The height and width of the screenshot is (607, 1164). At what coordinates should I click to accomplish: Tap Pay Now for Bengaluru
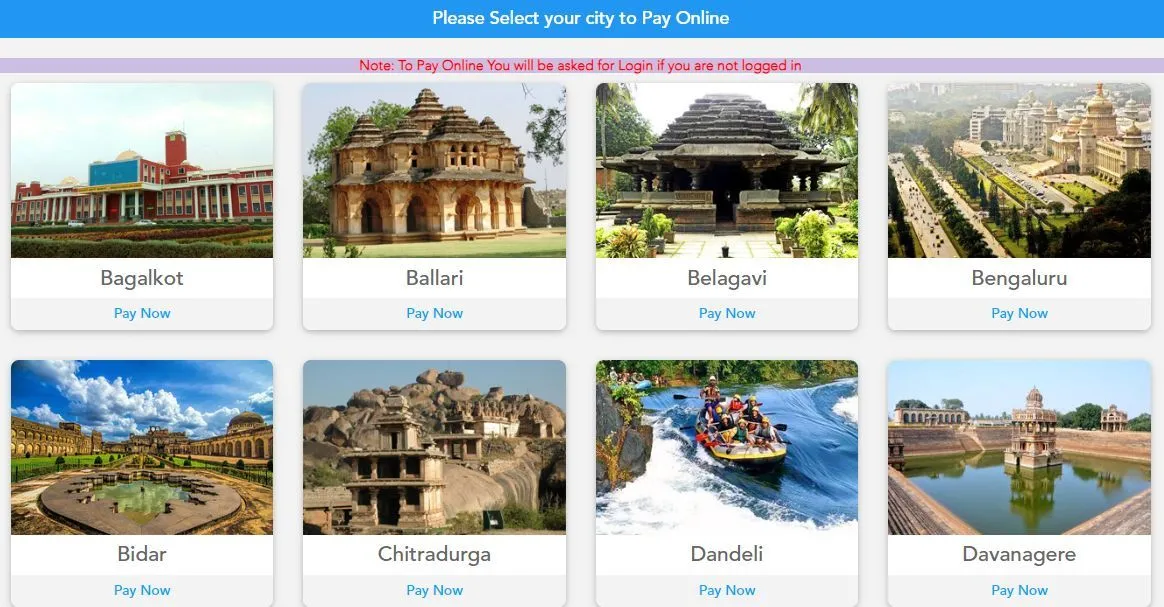(x=1019, y=313)
